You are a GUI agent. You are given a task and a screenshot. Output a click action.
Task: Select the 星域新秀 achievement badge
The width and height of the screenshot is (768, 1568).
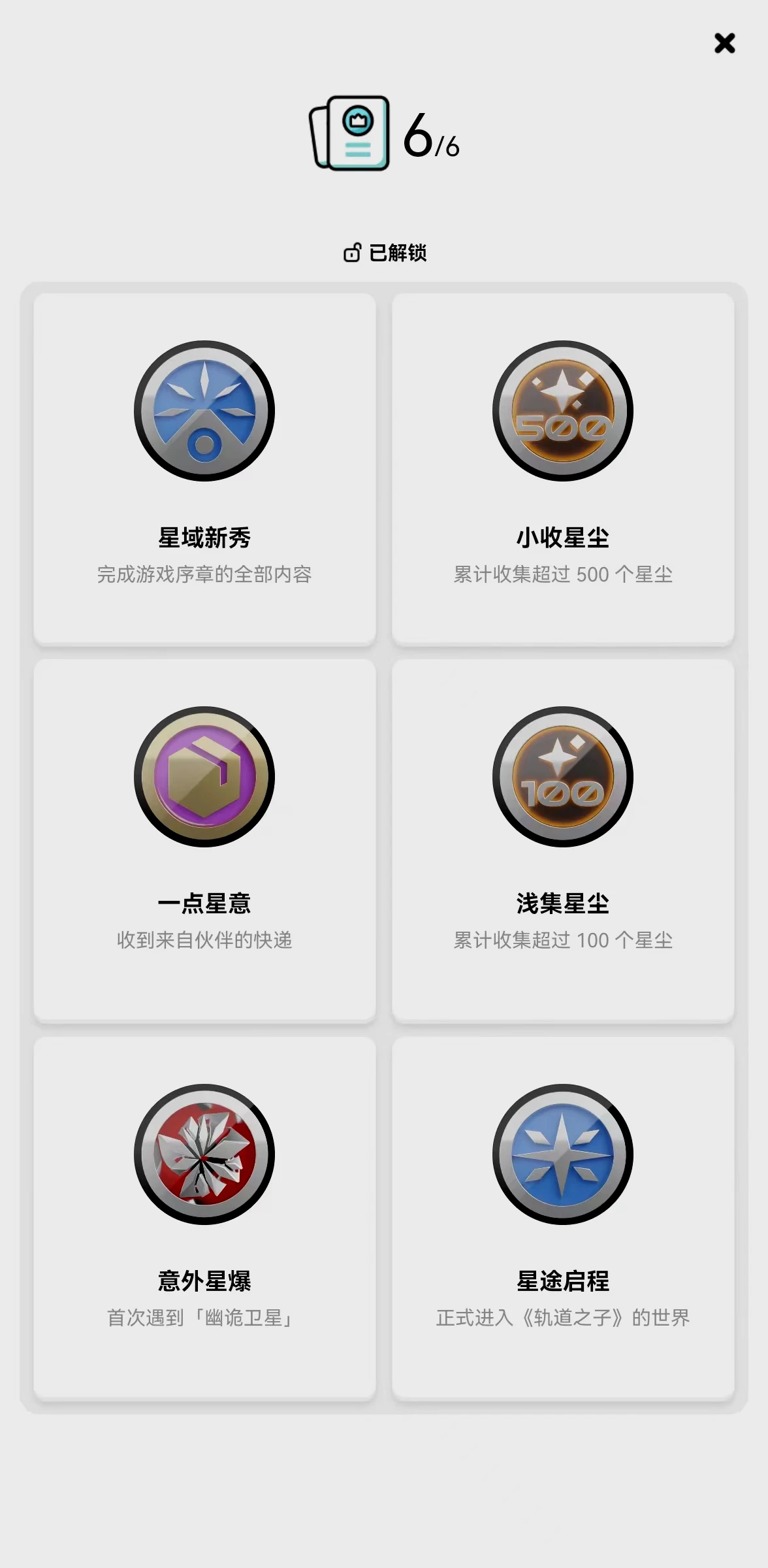(204, 409)
